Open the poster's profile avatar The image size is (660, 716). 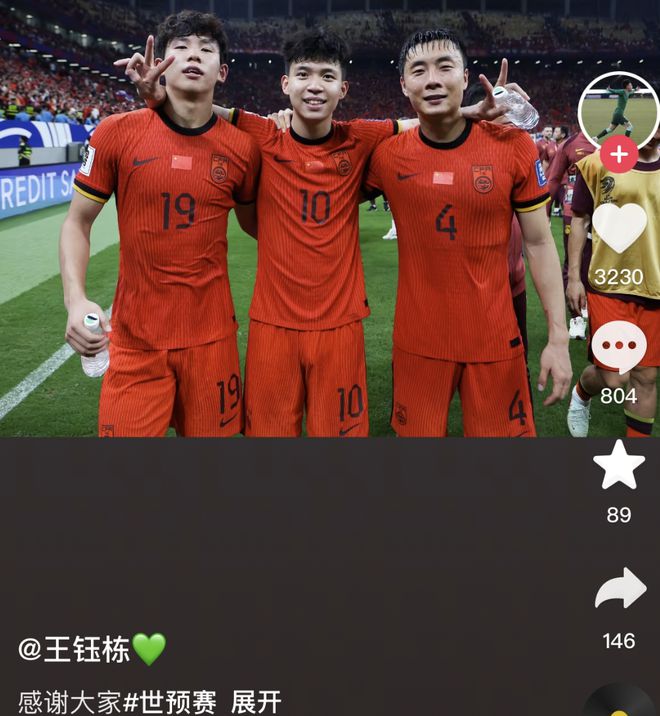coord(618,110)
